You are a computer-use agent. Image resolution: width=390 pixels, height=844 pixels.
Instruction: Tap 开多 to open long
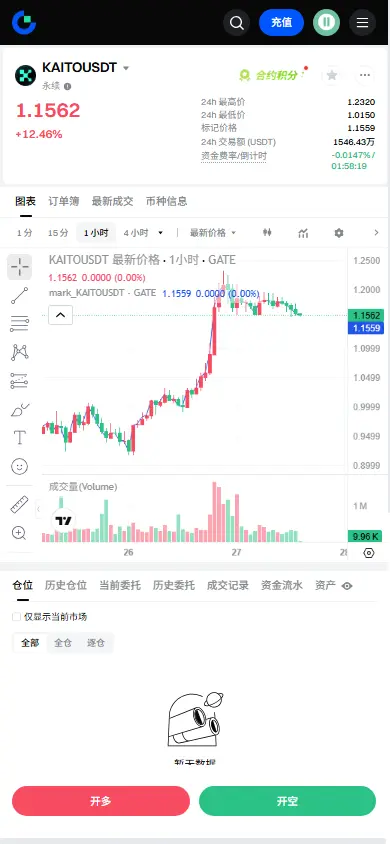(x=101, y=801)
